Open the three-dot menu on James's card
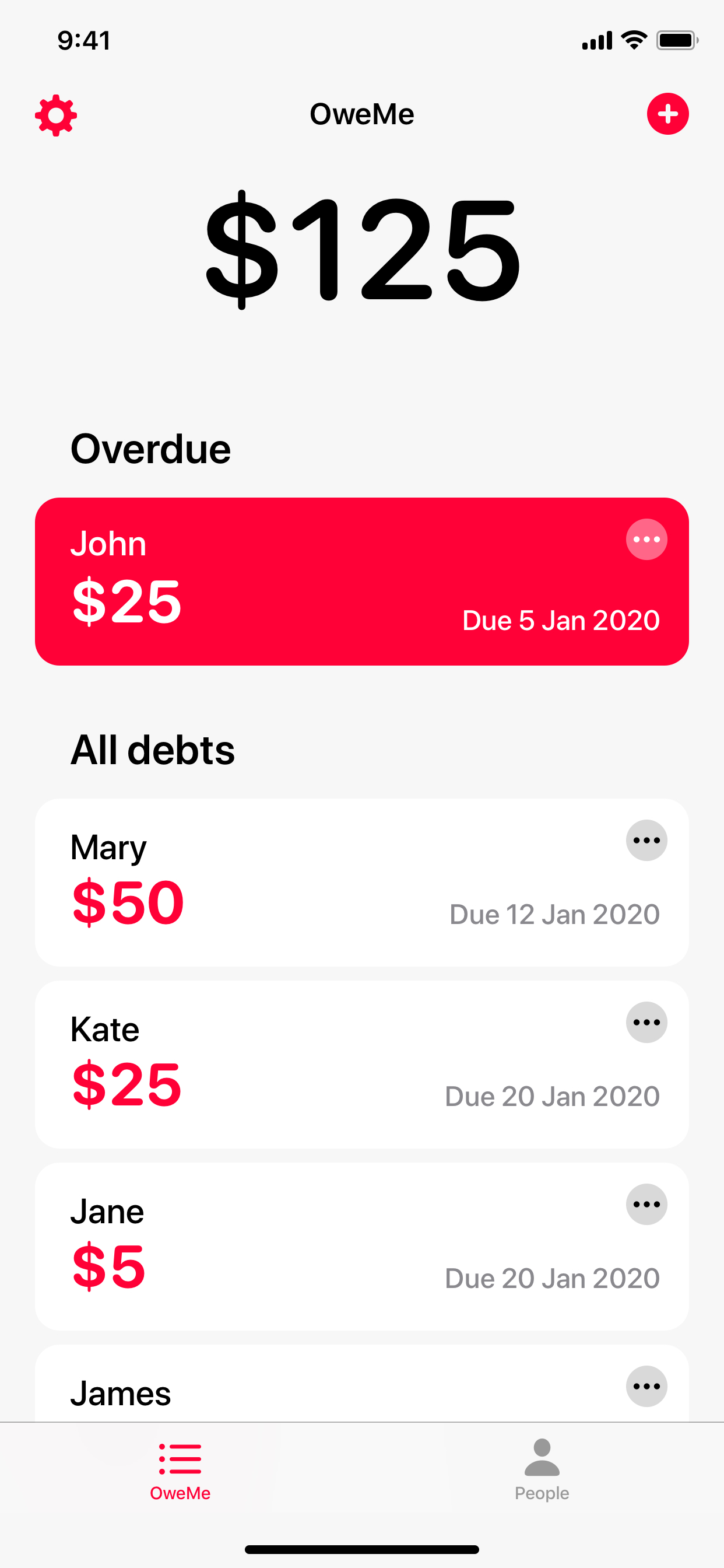The width and height of the screenshot is (724, 1568). pyautogui.click(x=646, y=1387)
